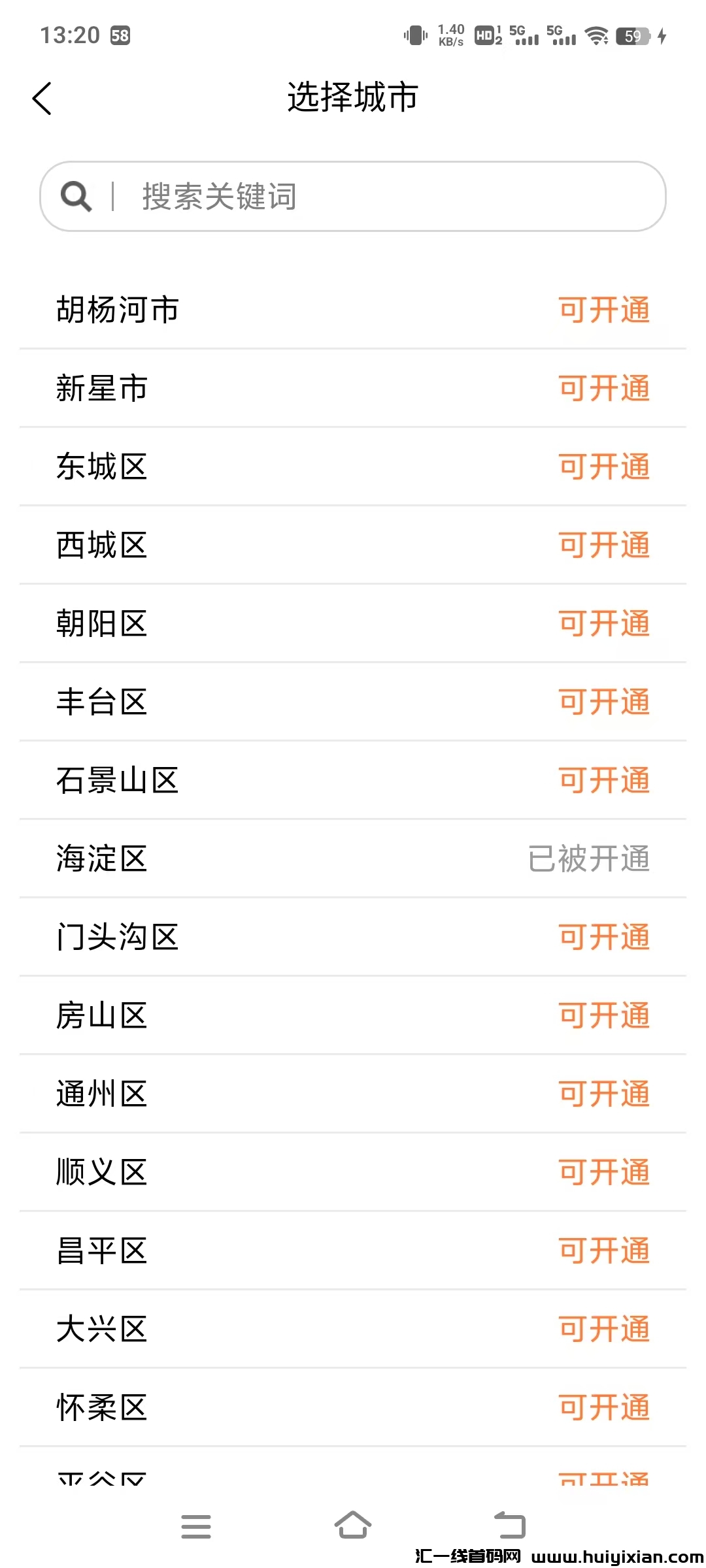
Task: Choose the 怀柔区 row
Action: pos(353,1407)
